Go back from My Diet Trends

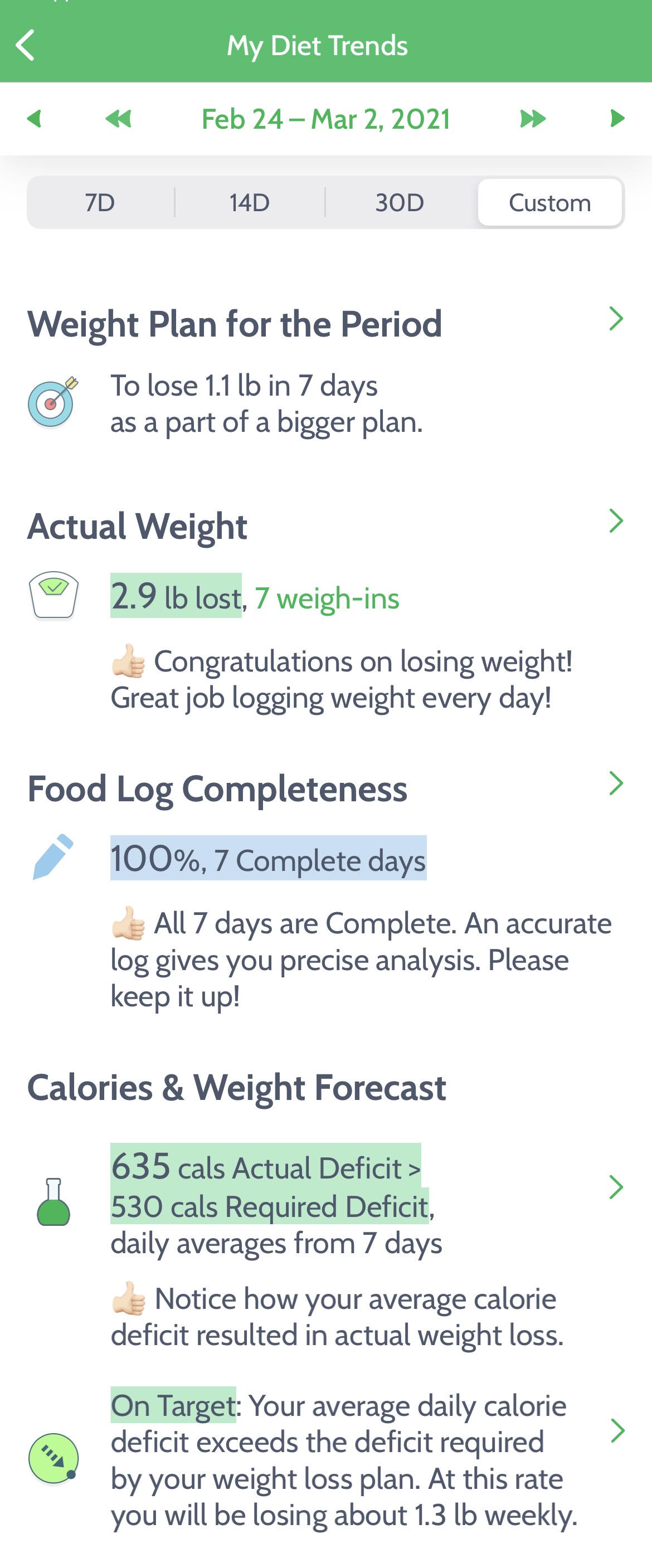coord(26,46)
